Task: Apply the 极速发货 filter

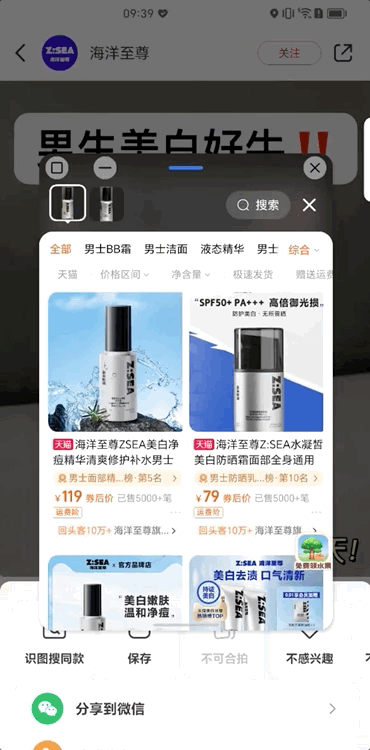Action: pyautogui.click(x=253, y=275)
